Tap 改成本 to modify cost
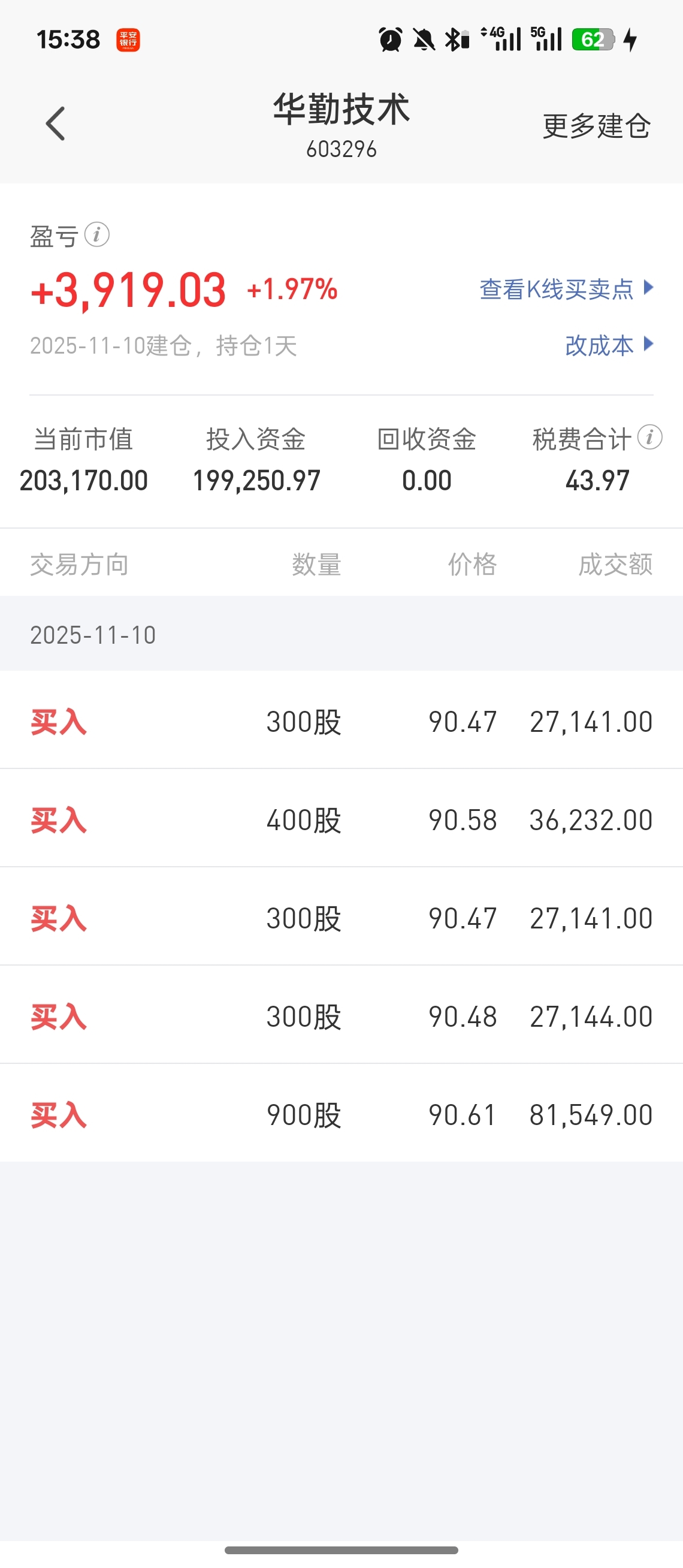This screenshot has width=683, height=1568. (608, 345)
